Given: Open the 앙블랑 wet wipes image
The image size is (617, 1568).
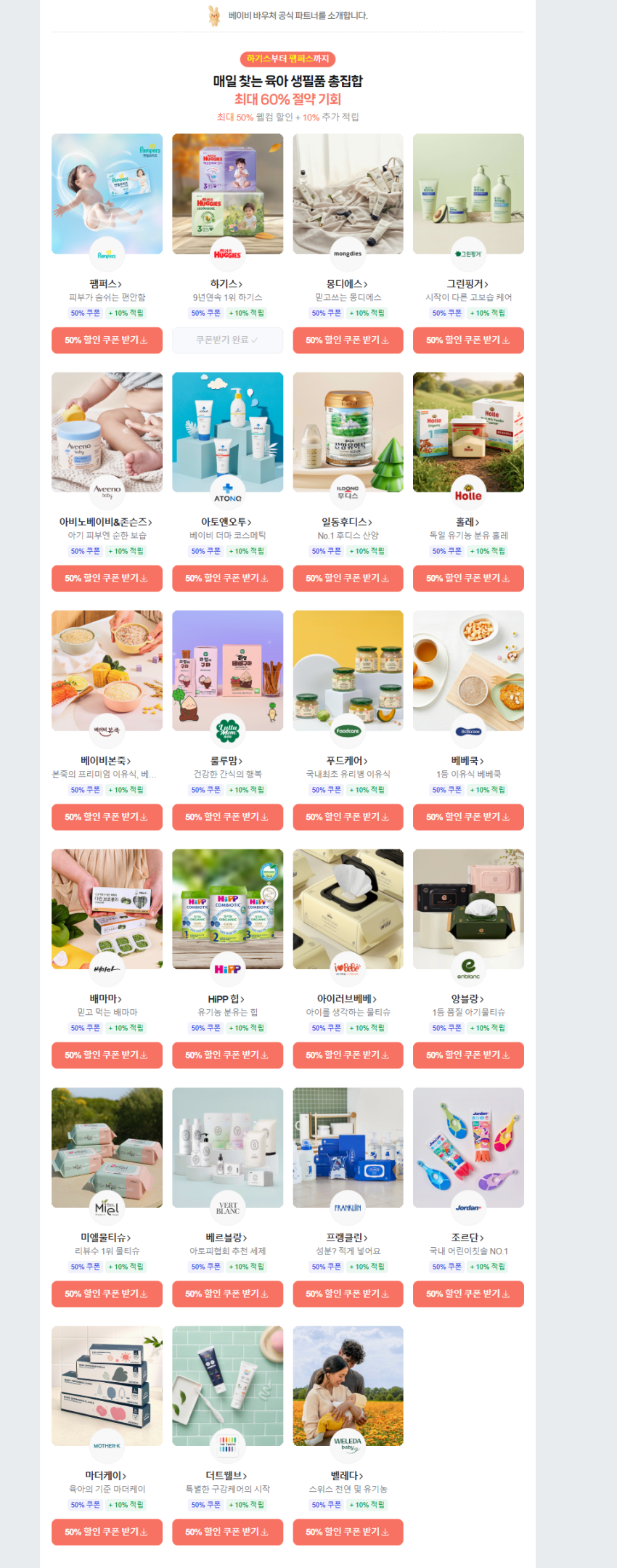Looking at the screenshot, I should tap(468, 909).
